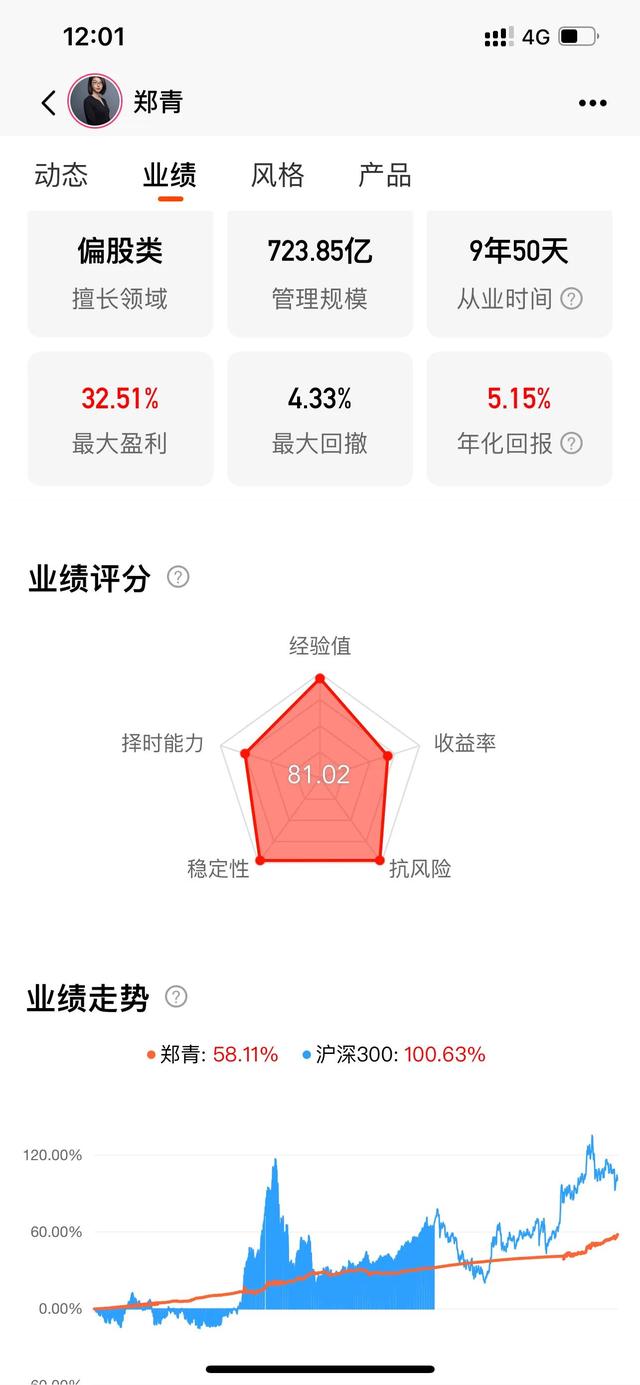This screenshot has height=1385, width=640.
Task: Open the three-dot overflow menu
Action: 592,102
